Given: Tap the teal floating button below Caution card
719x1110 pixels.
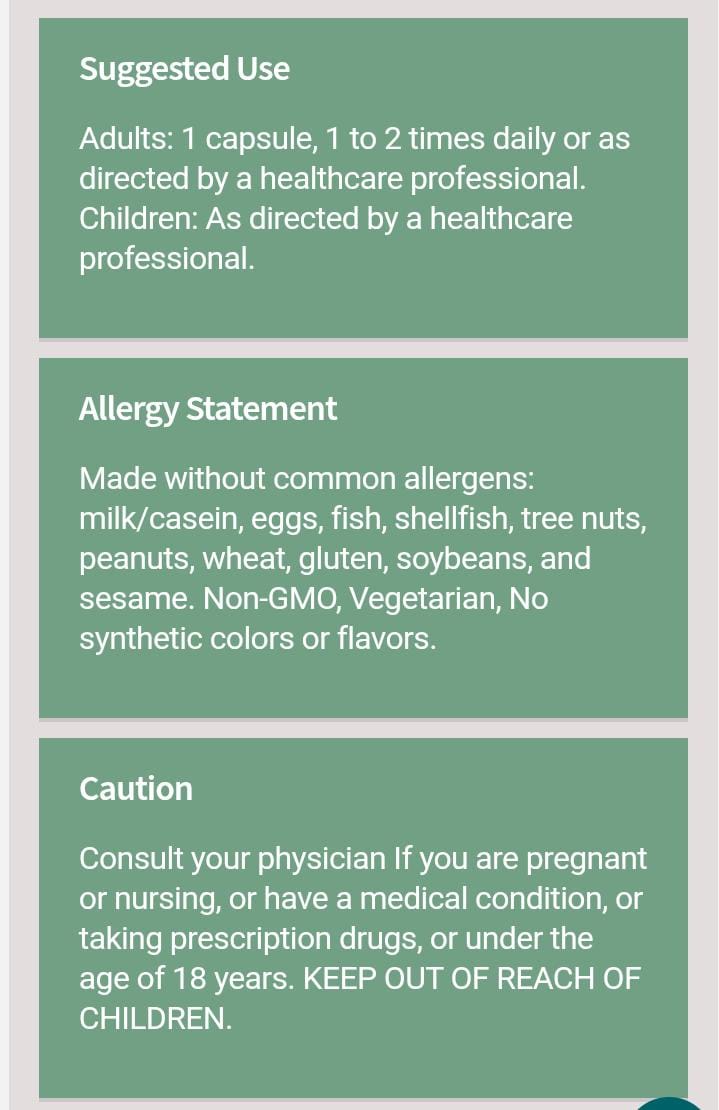Looking at the screenshot, I should click(x=668, y=1103).
